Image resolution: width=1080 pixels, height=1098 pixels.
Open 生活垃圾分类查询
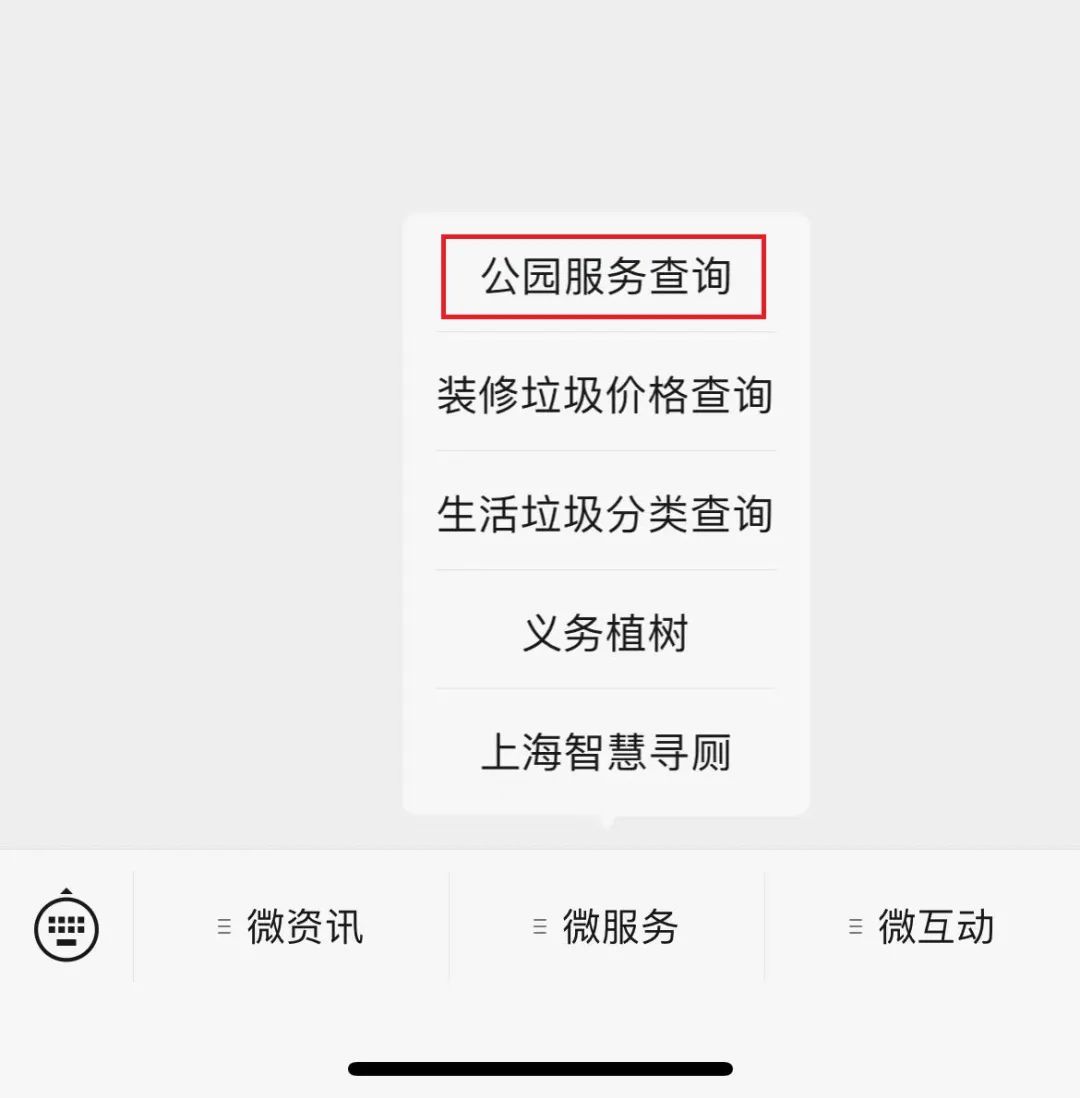[605, 514]
